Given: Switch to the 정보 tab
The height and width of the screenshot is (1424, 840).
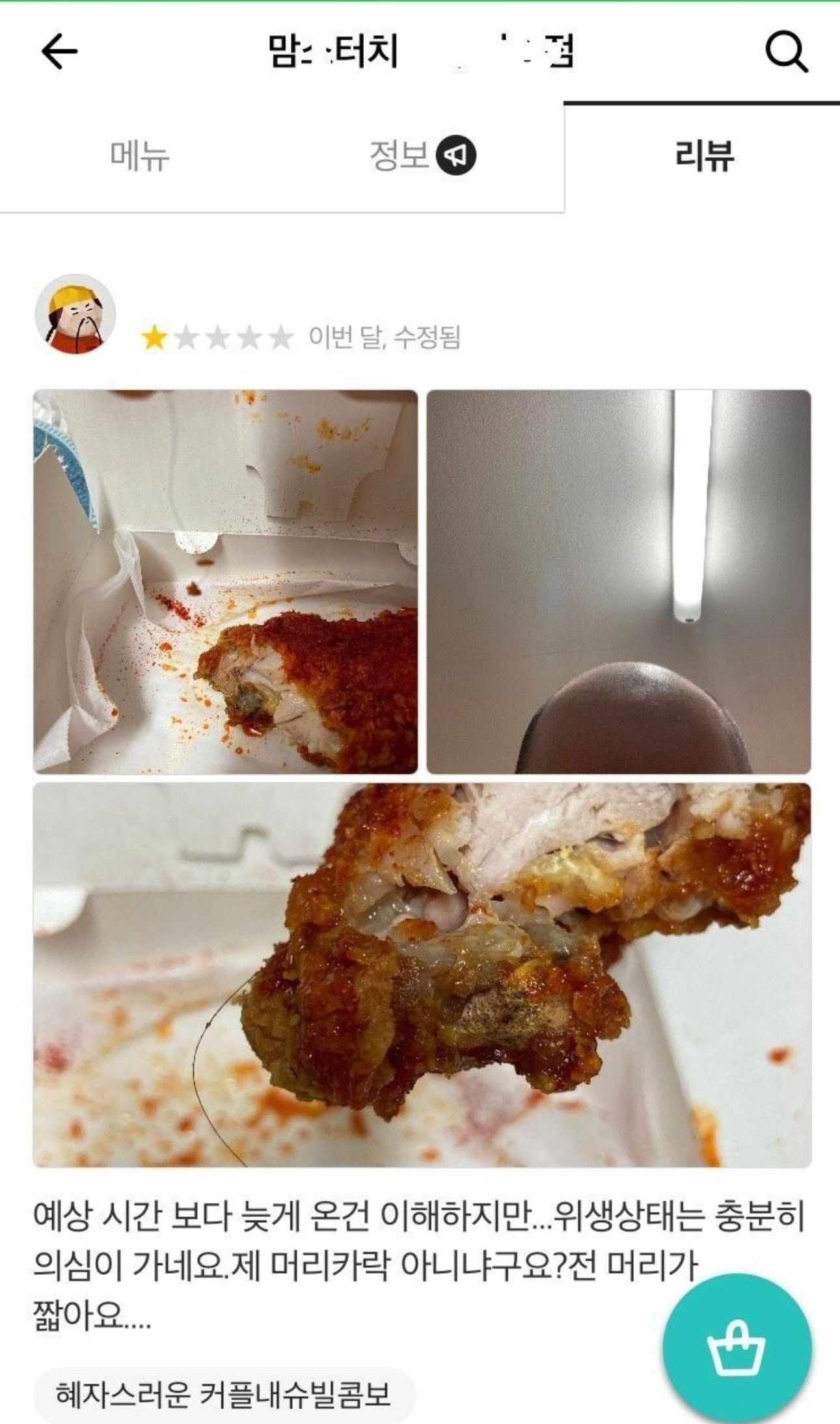Looking at the screenshot, I should pyautogui.click(x=422, y=156).
